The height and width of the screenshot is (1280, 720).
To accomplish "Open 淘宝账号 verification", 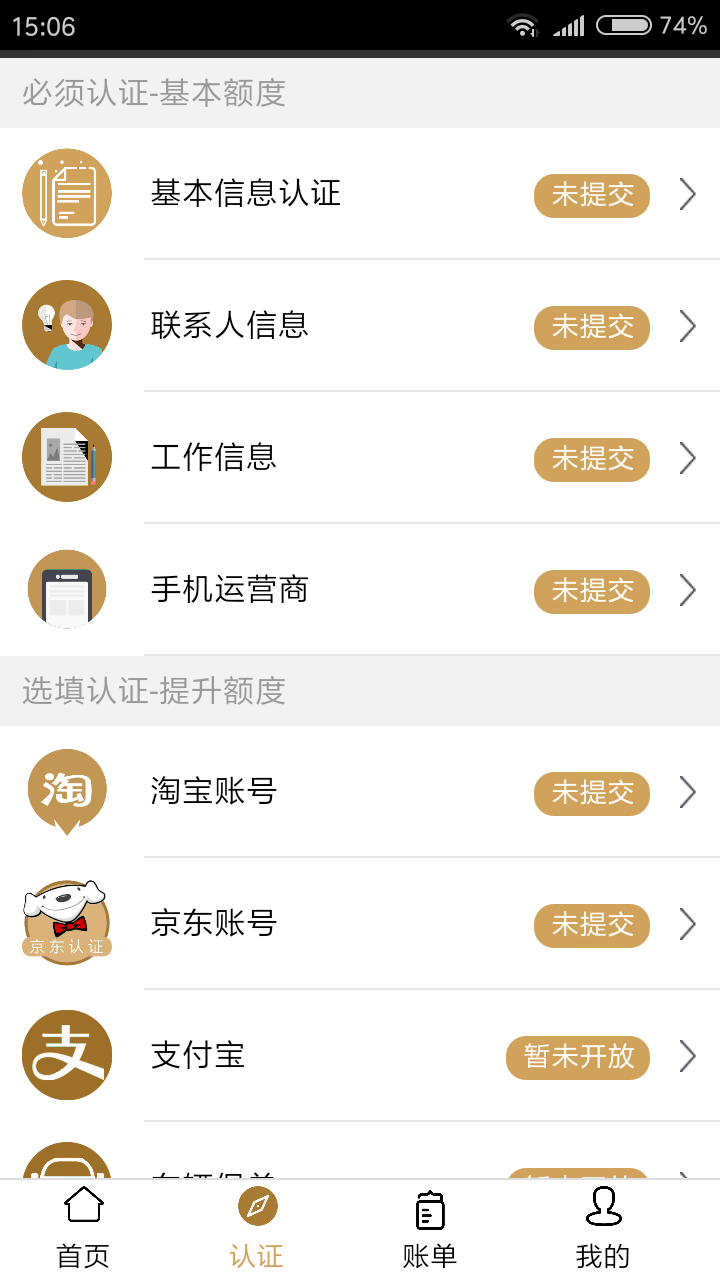I will 360,791.
